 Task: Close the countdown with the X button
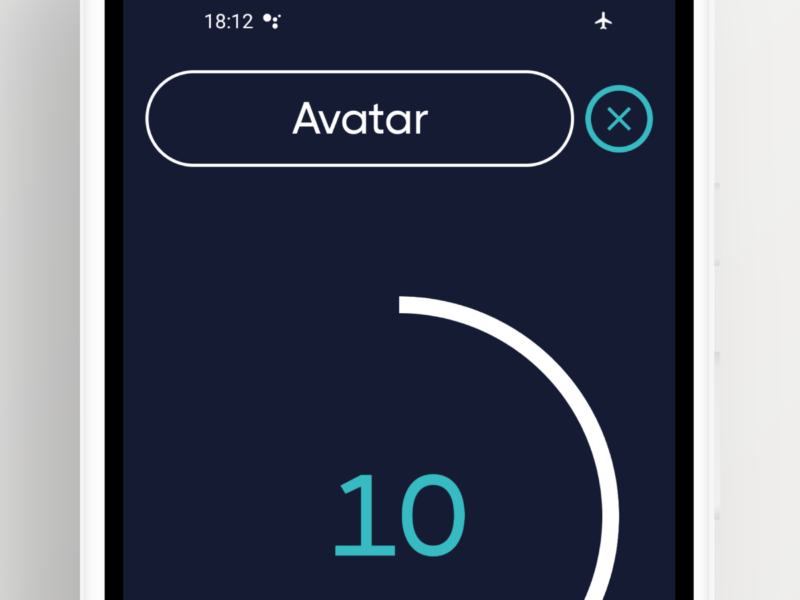tap(619, 120)
